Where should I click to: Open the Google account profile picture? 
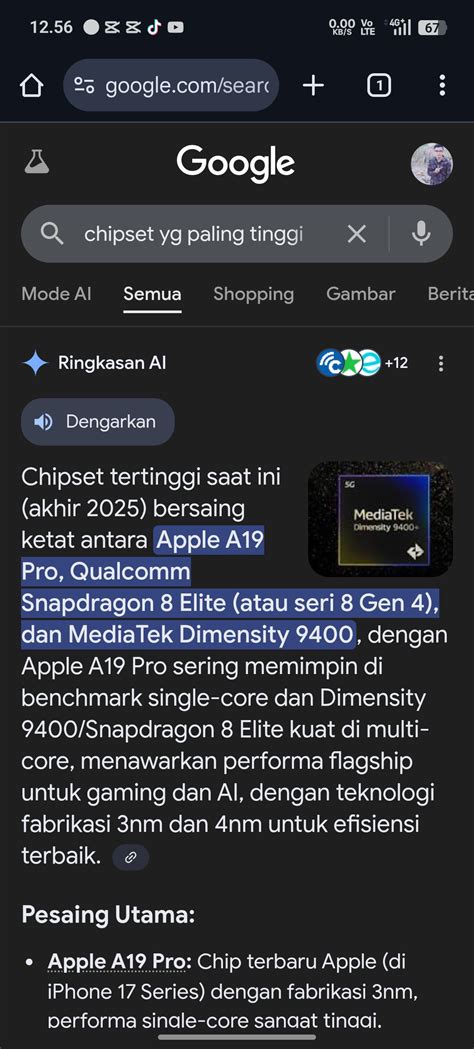pyautogui.click(x=431, y=164)
